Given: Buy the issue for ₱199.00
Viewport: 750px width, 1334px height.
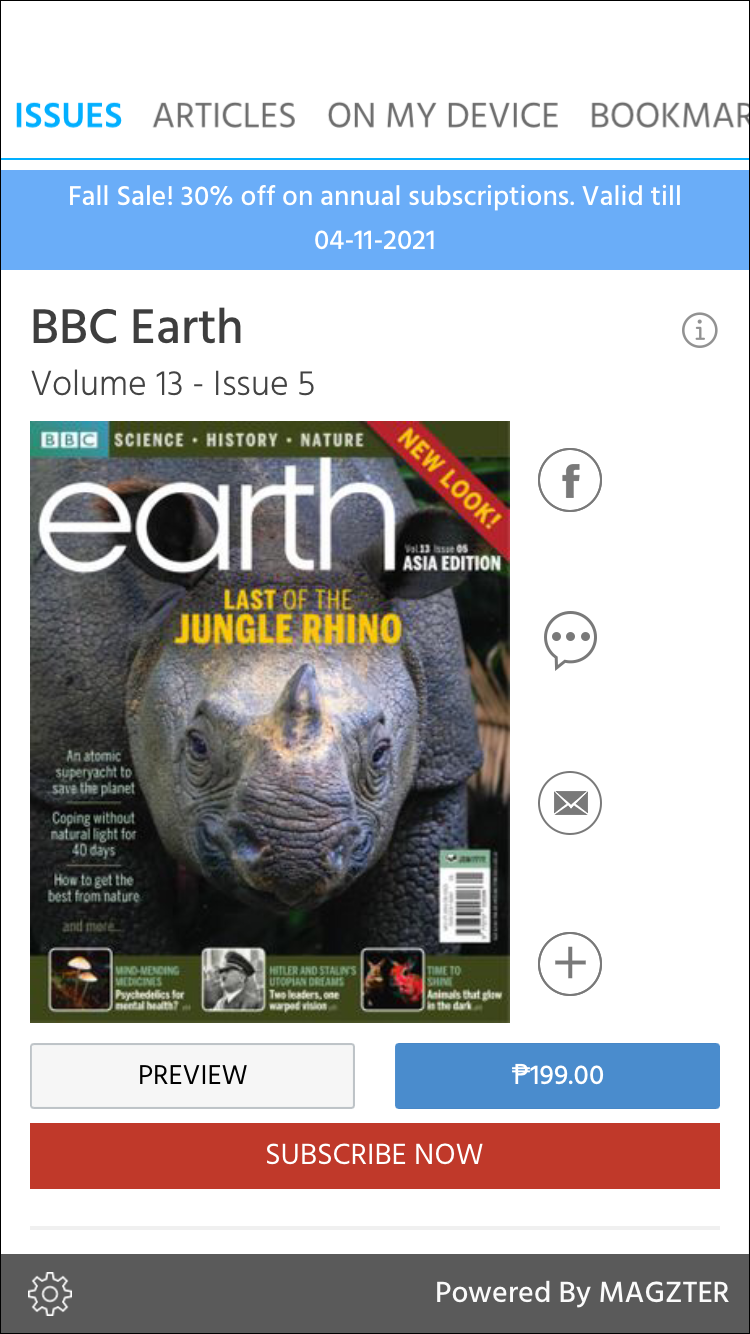Looking at the screenshot, I should [x=557, y=1075].
